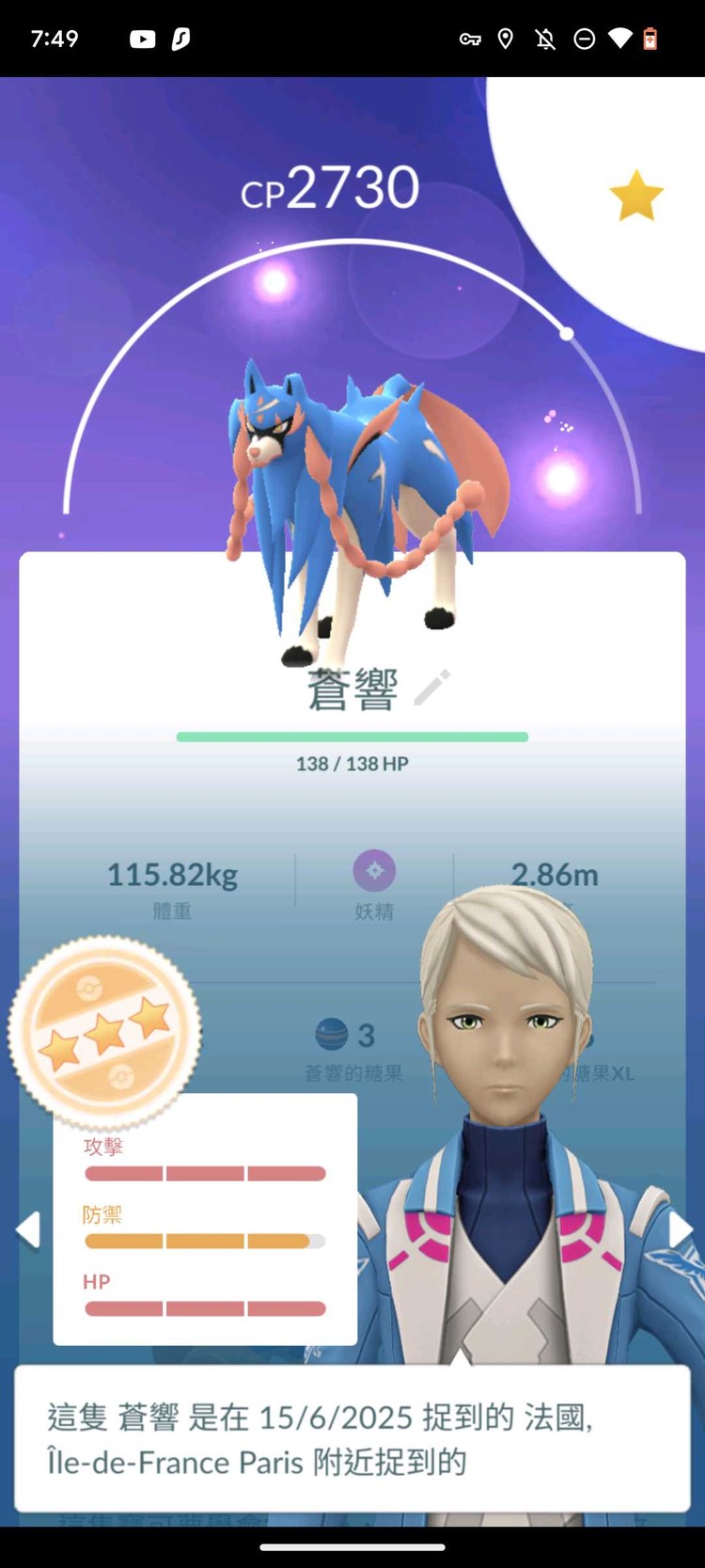Edit the nickname 蒼響 with the pencil icon
Image resolution: width=705 pixels, height=1568 pixels.
[x=432, y=688]
